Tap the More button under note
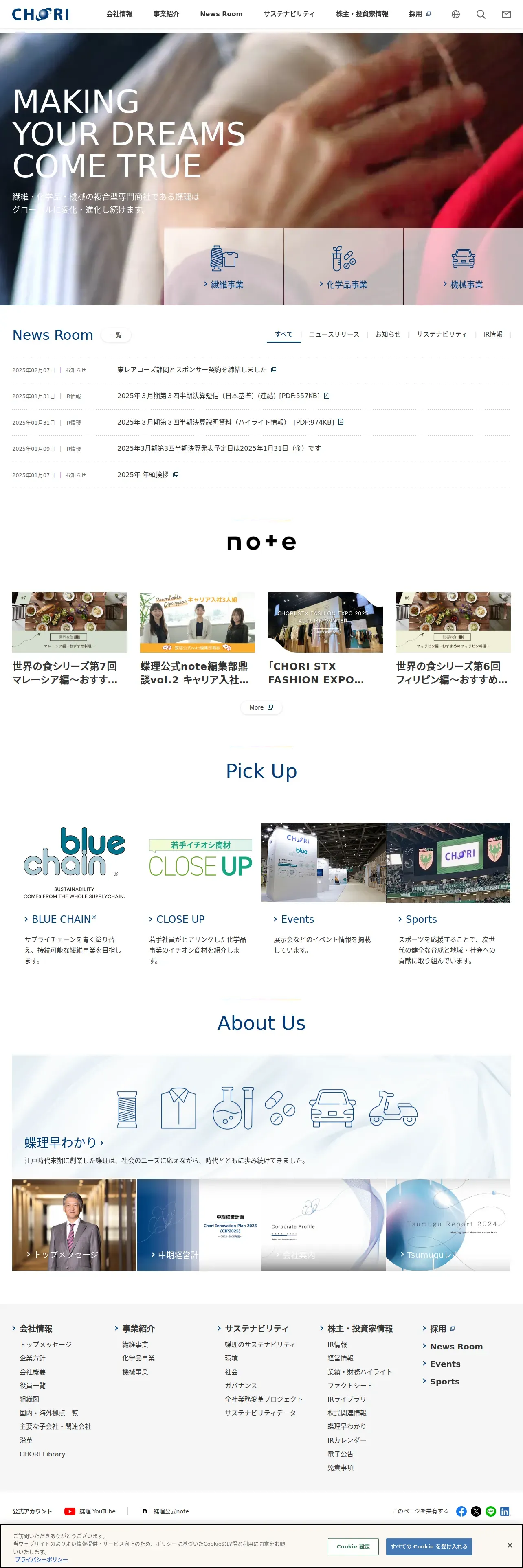523x1568 pixels. [261, 707]
